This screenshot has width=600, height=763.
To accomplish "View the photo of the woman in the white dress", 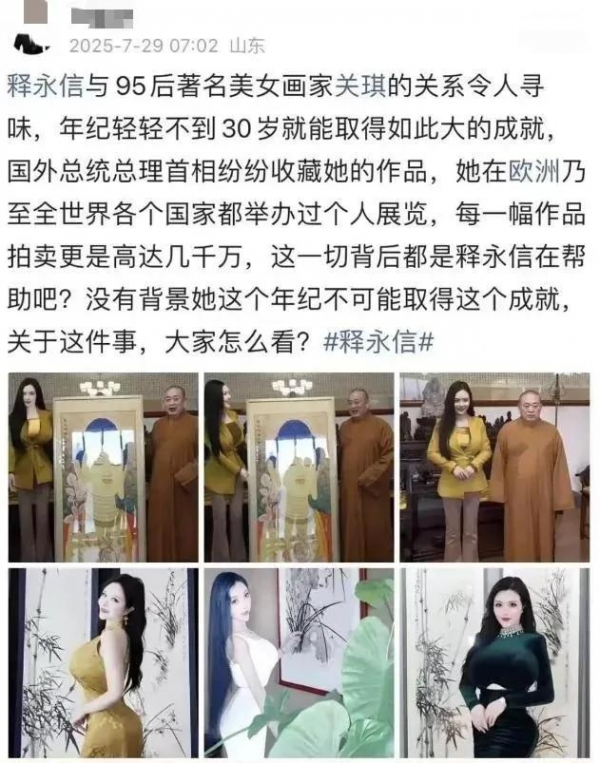I will 298,663.
